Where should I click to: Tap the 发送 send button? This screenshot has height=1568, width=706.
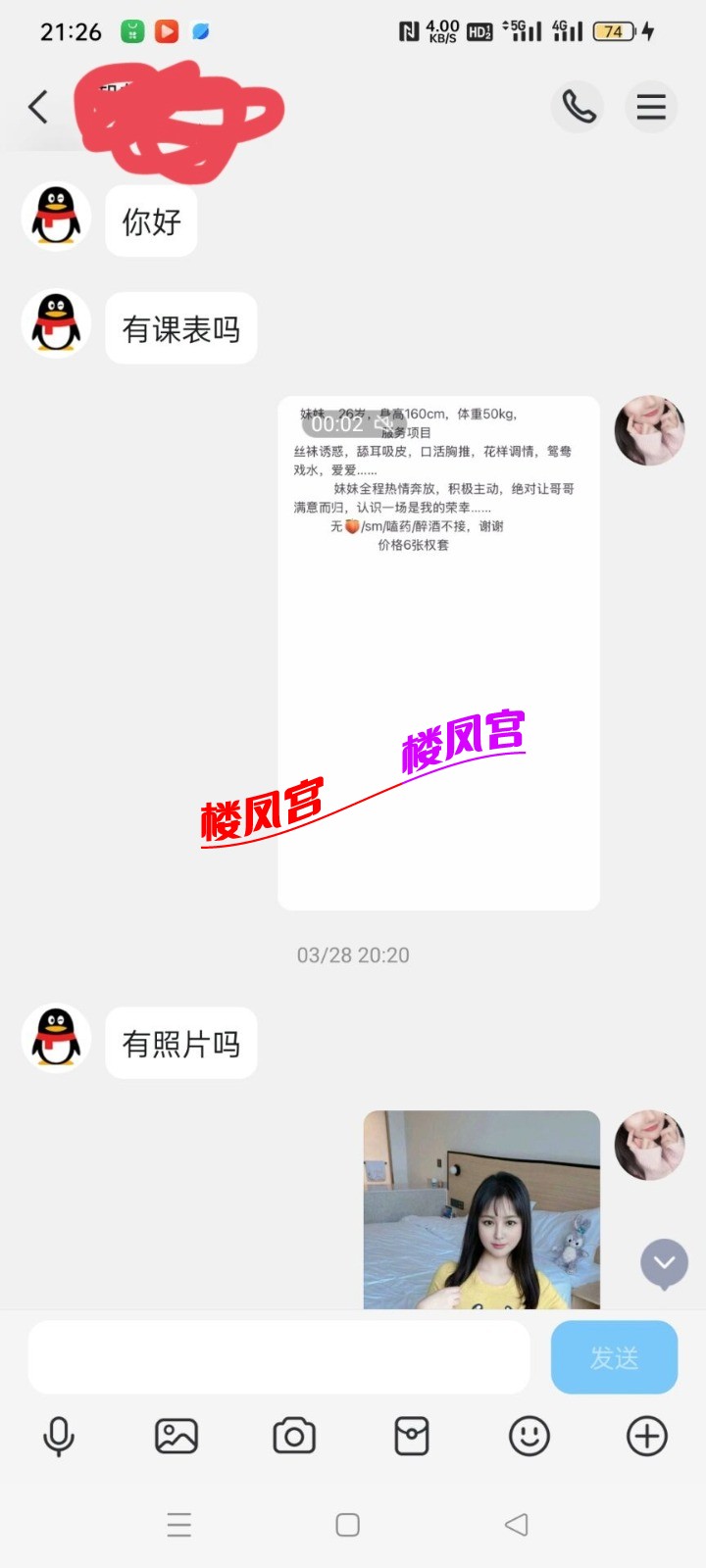614,1357
